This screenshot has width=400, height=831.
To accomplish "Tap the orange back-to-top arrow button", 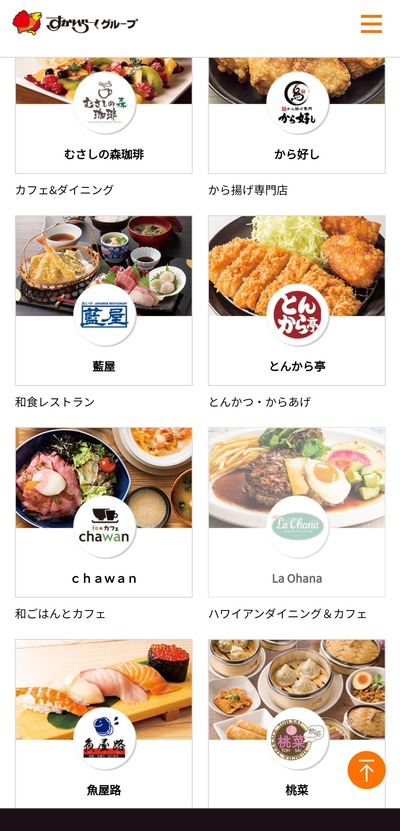I will 366,770.
